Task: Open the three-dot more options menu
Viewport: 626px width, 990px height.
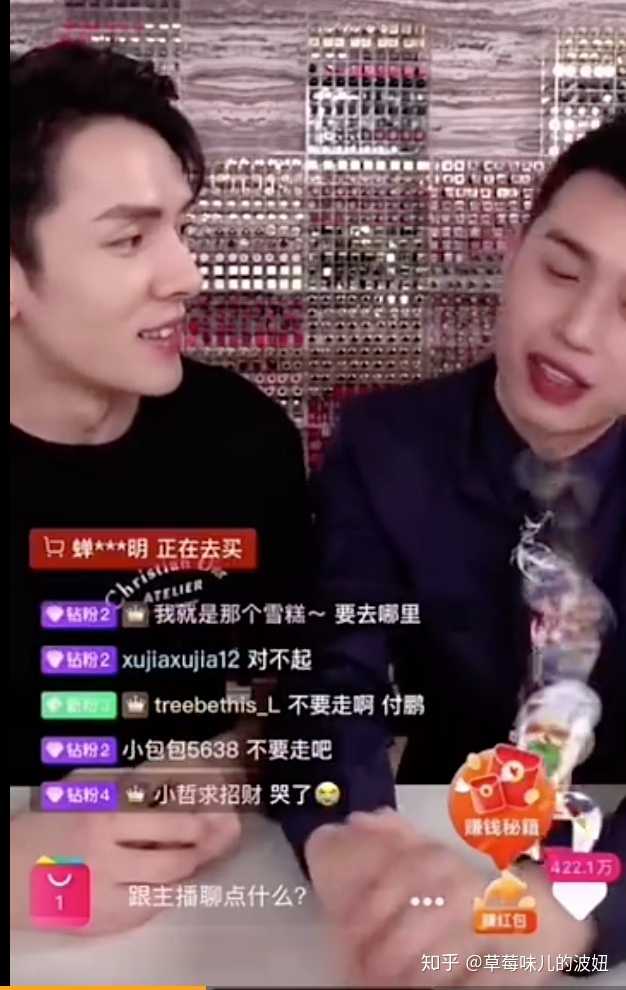Action: (426, 900)
